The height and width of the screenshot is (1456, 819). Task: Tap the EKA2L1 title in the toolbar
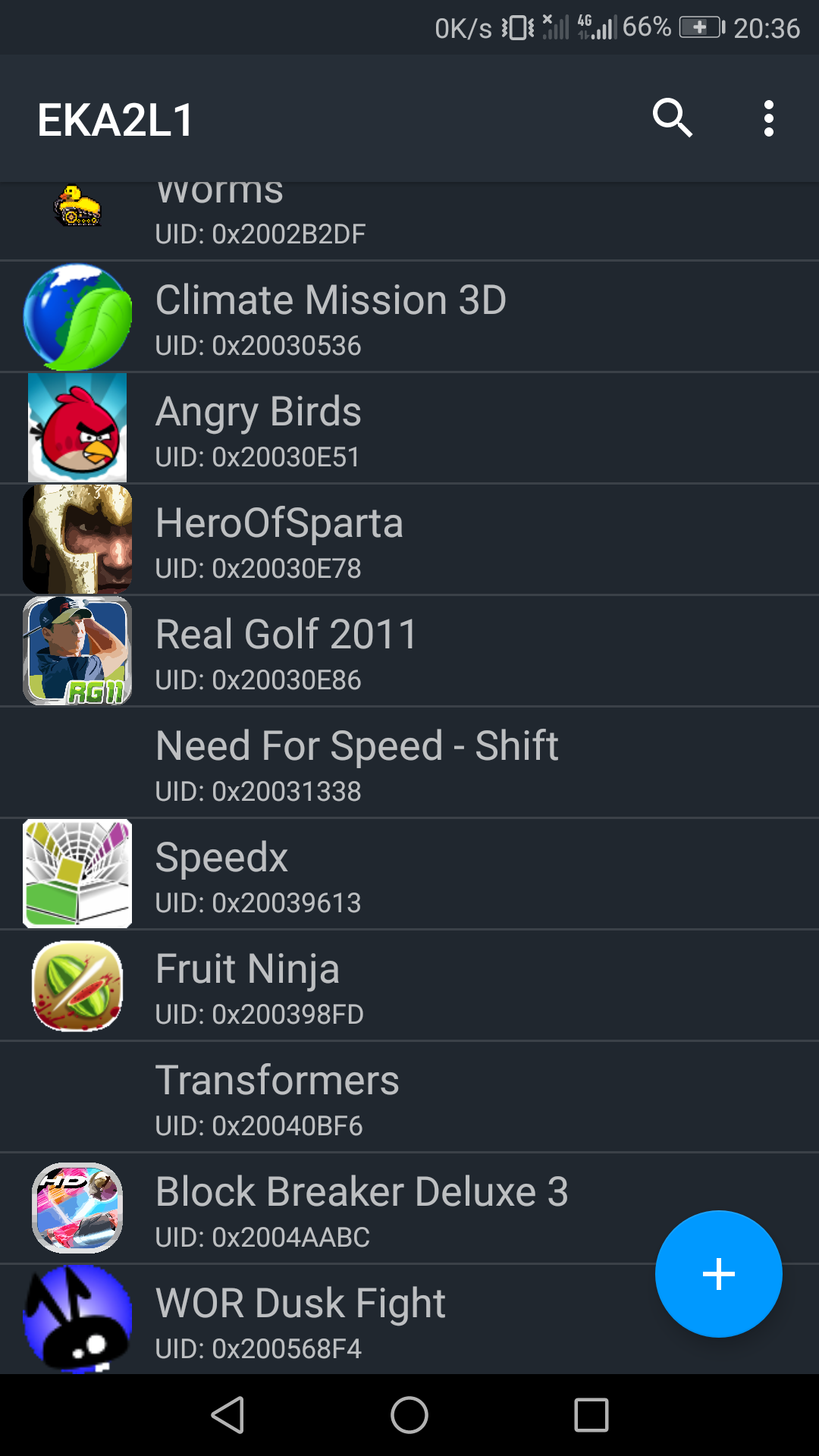tap(114, 118)
